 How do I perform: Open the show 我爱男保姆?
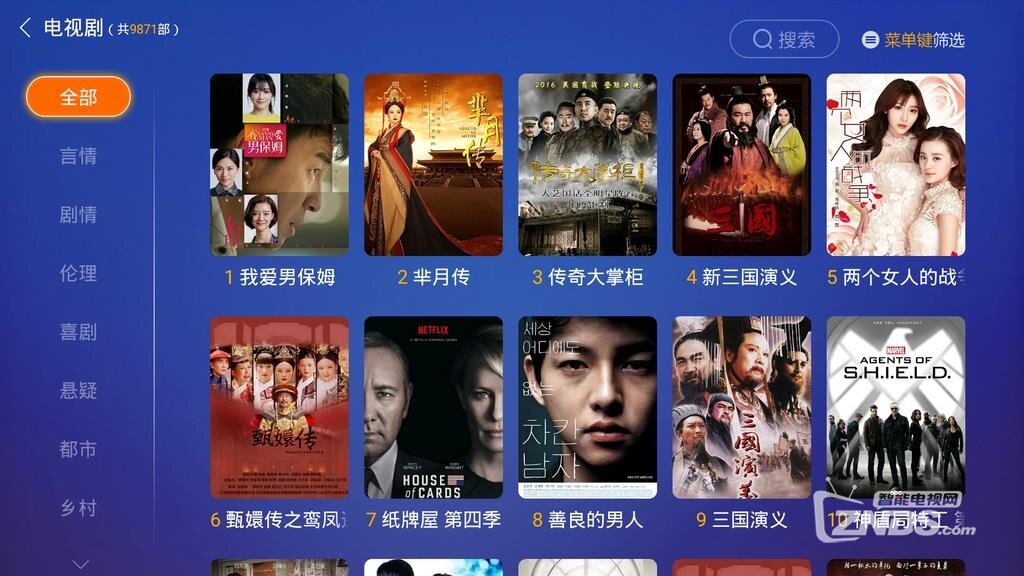tap(279, 165)
